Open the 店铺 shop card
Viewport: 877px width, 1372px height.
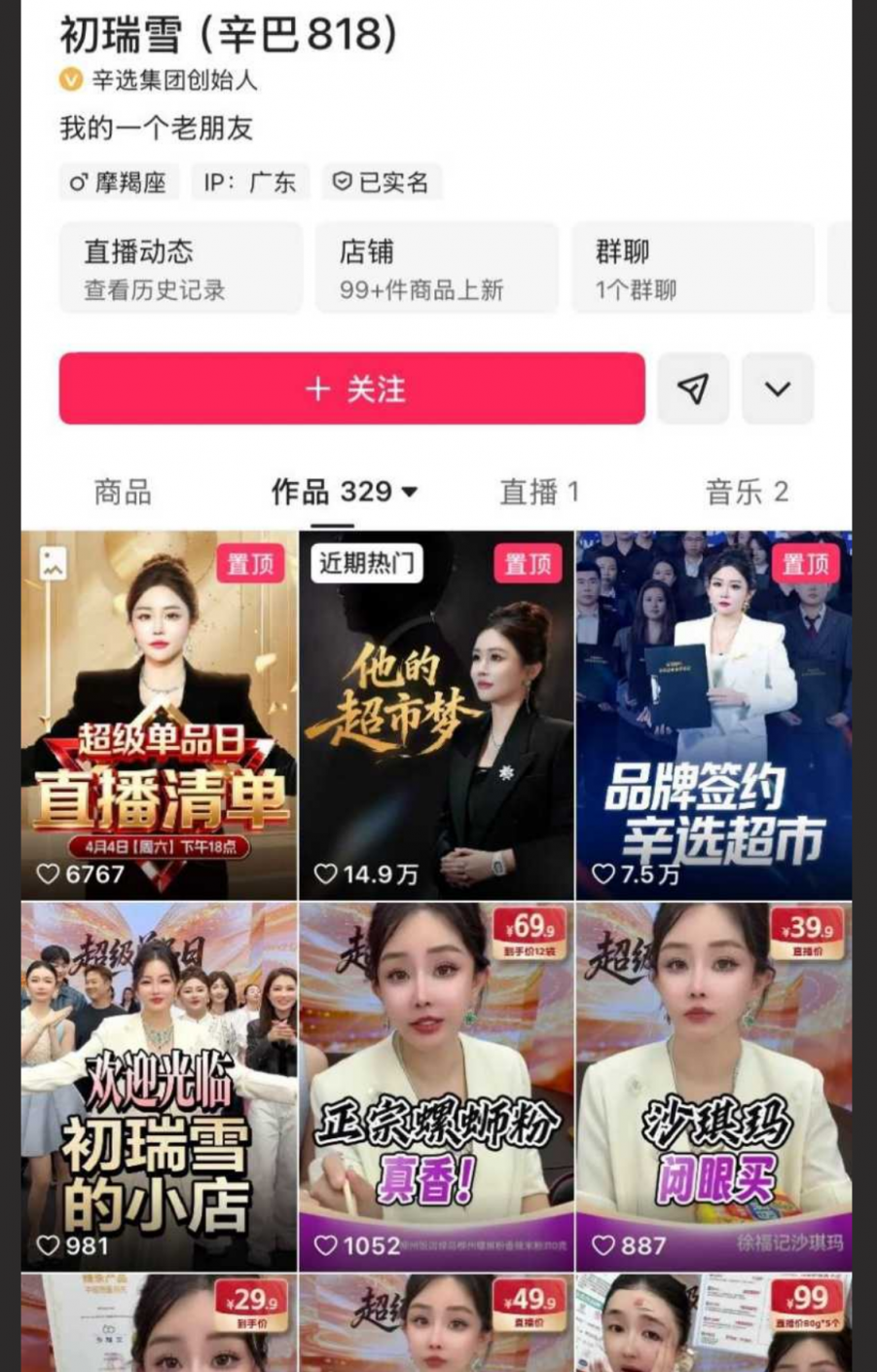(436, 268)
